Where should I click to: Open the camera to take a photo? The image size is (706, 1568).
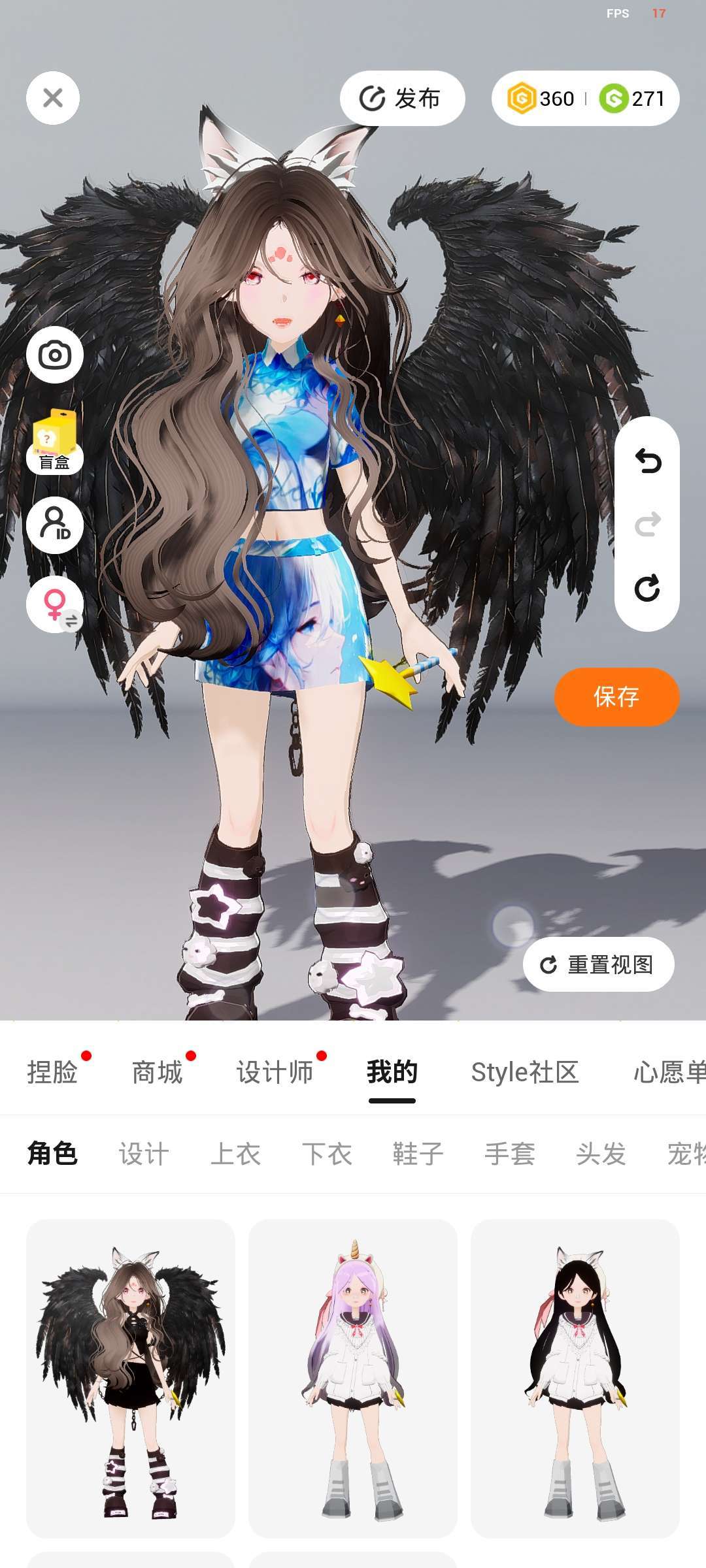[x=55, y=355]
